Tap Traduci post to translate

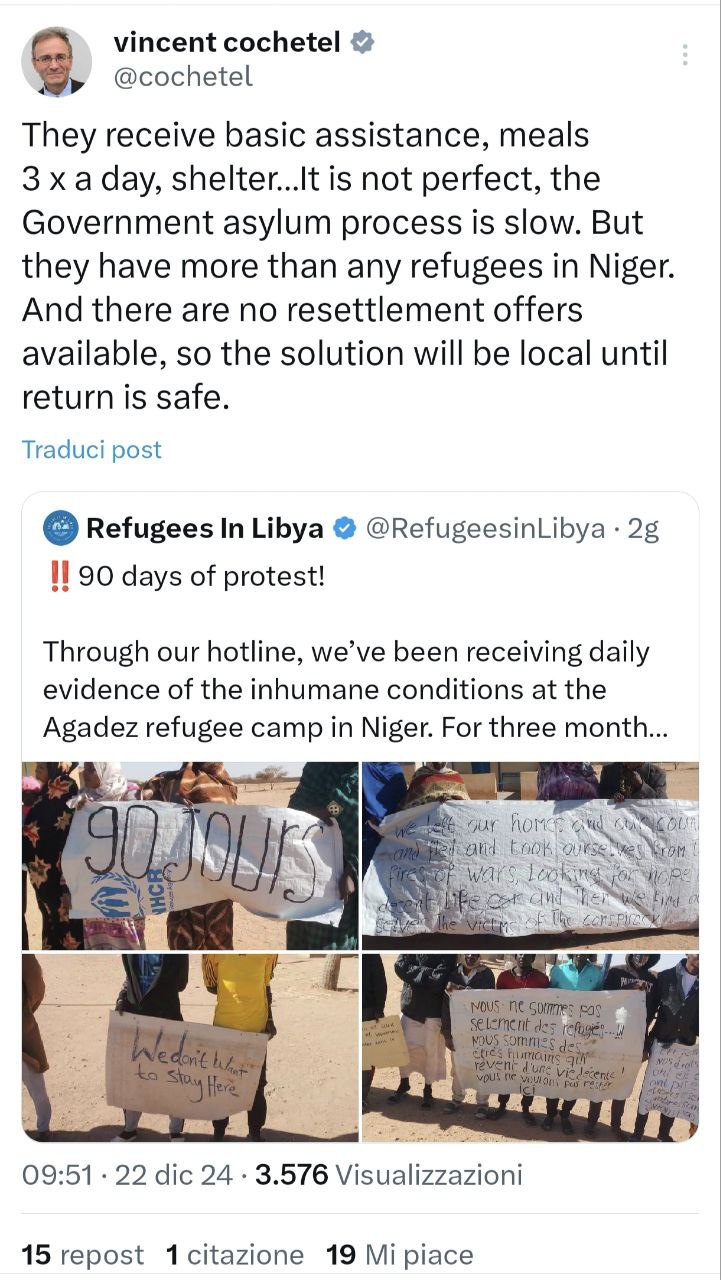click(x=92, y=450)
